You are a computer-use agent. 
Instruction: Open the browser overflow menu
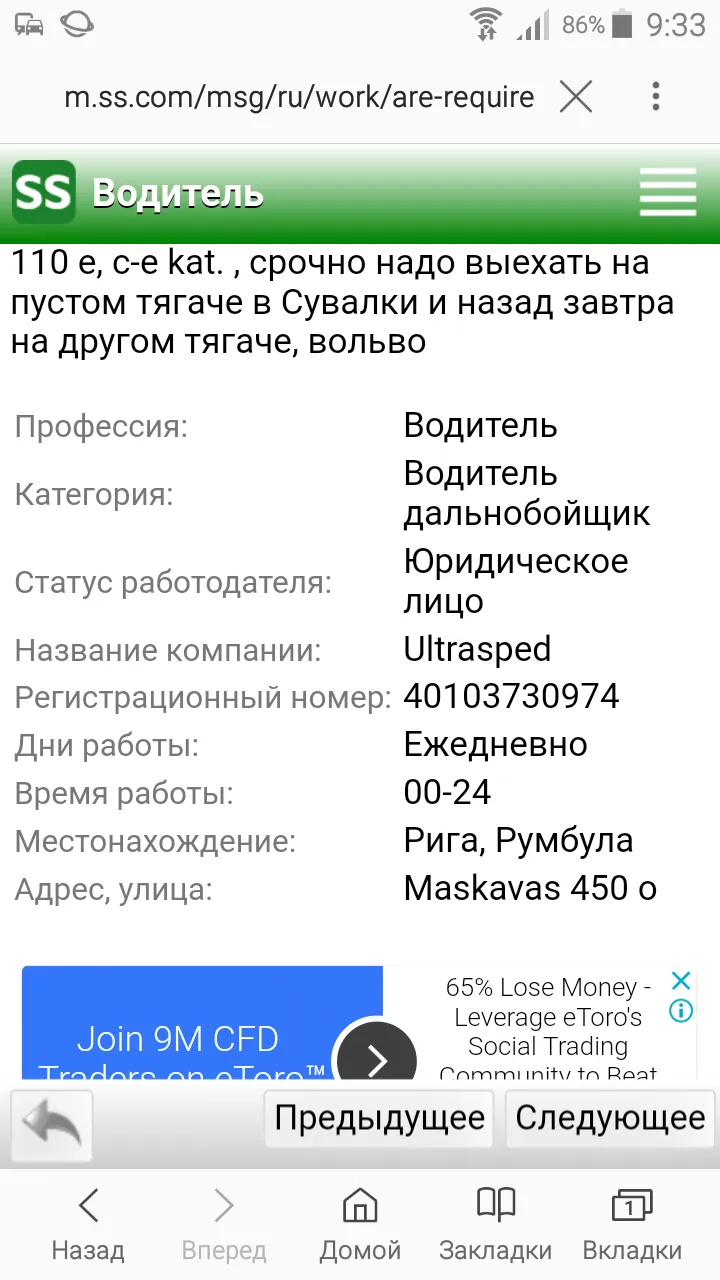[656, 97]
